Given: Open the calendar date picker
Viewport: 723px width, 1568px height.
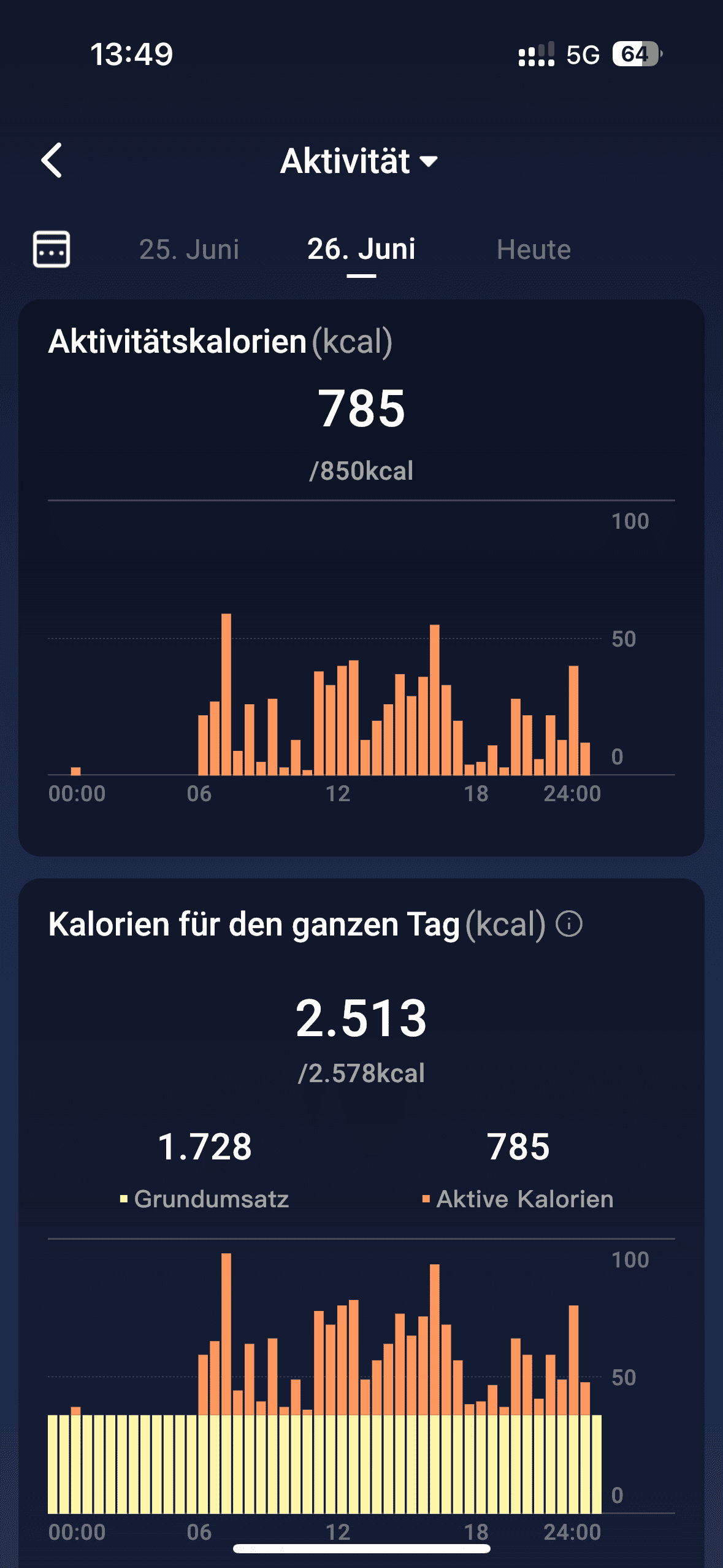Looking at the screenshot, I should coord(52,249).
